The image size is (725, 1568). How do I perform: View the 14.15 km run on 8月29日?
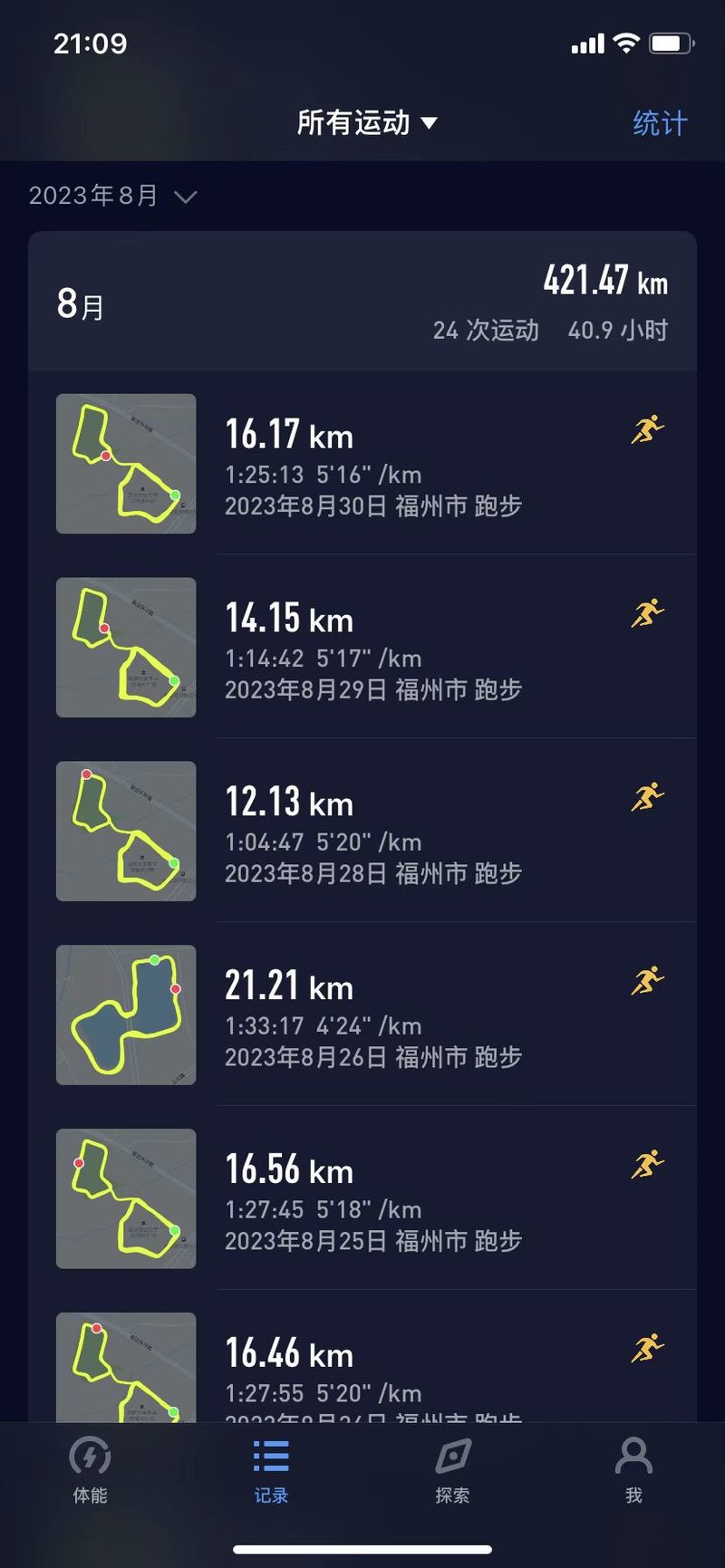pyautogui.click(x=362, y=648)
